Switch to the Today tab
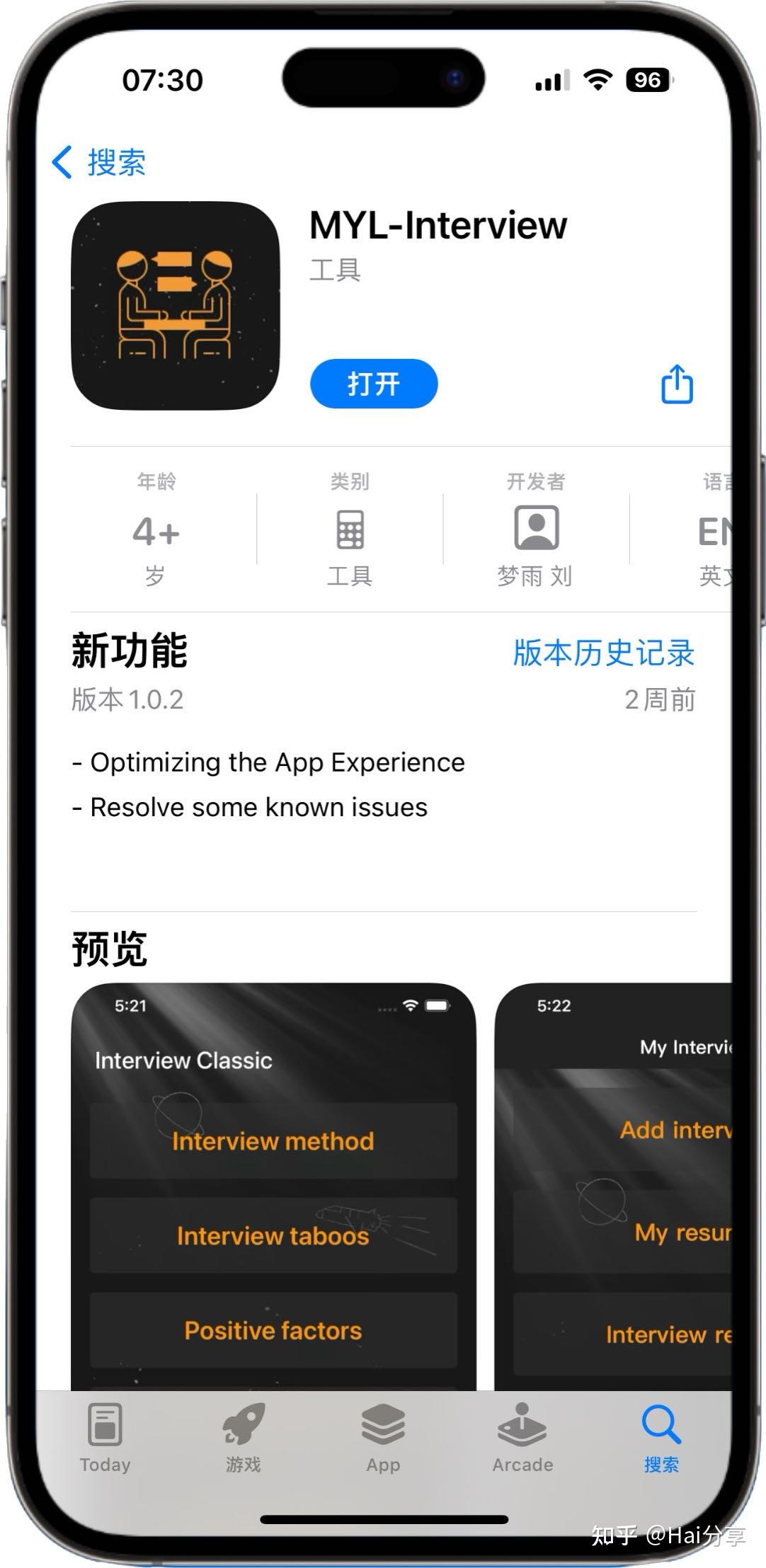 click(x=105, y=1438)
